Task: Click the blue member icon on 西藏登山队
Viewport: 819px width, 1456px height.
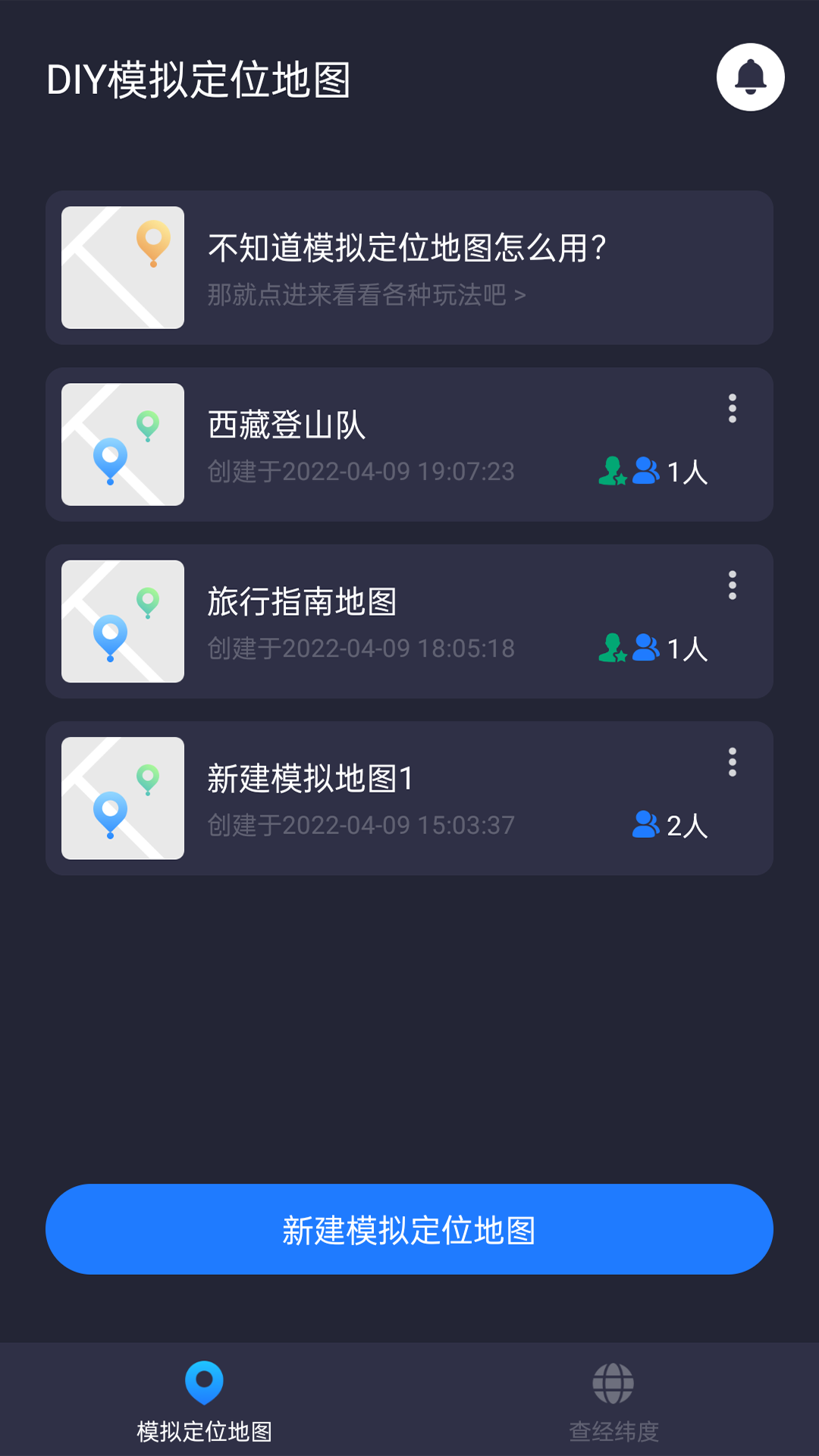Action: click(x=645, y=472)
